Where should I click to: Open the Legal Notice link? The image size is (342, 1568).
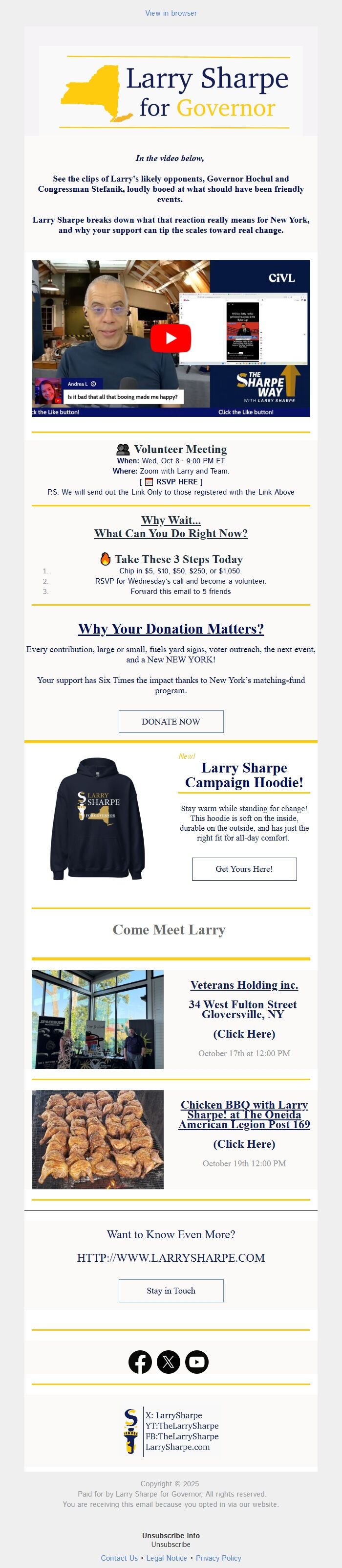[168, 1558]
